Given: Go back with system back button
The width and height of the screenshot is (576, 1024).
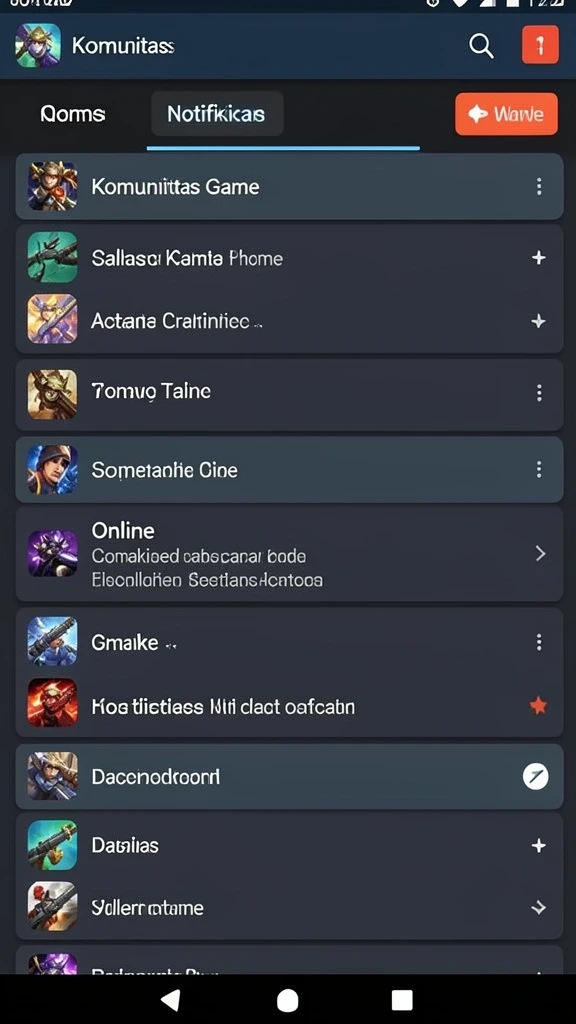Looking at the screenshot, I should (171, 1000).
